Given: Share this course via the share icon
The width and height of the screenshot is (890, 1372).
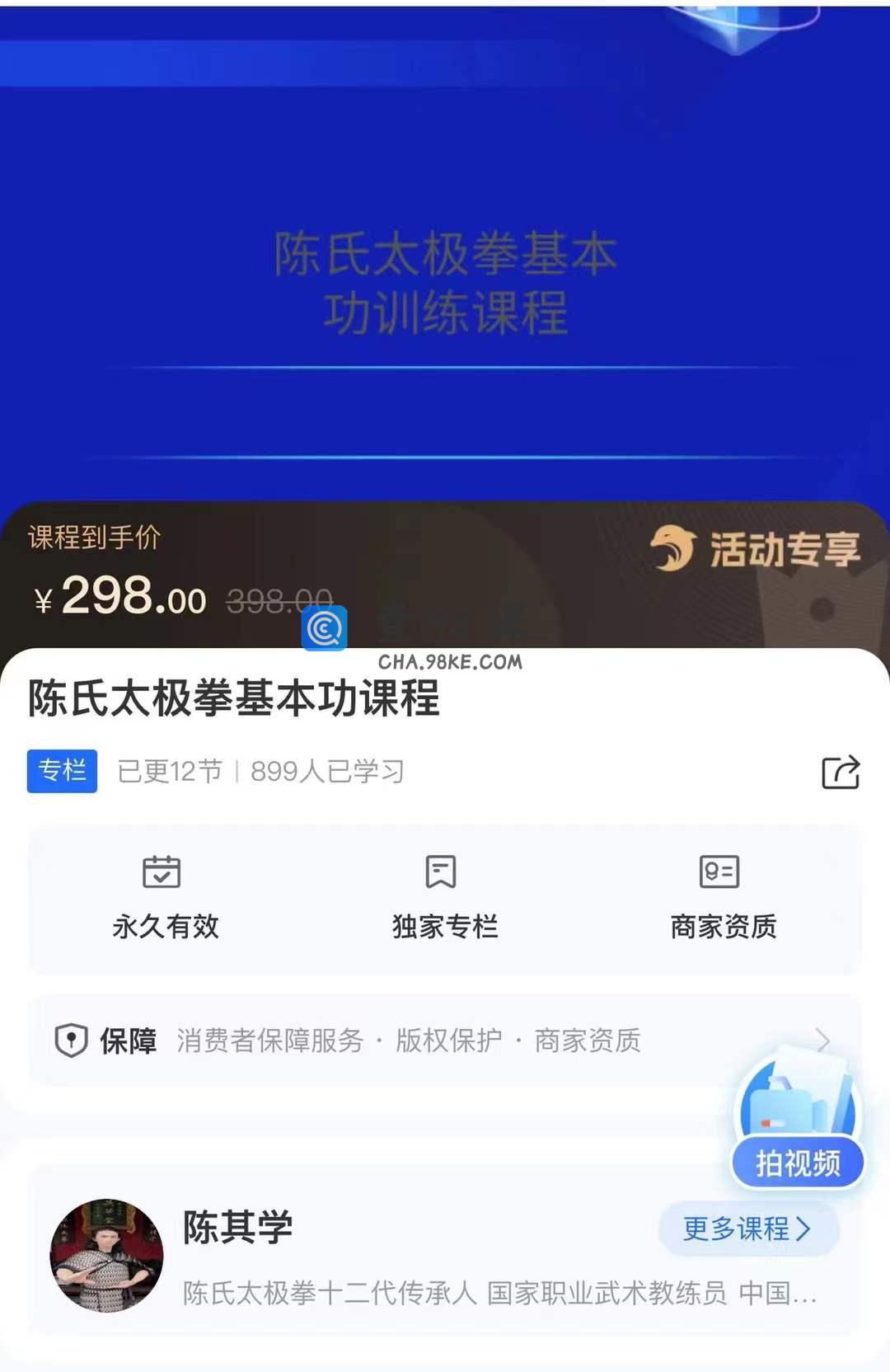Looking at the screenshot, I should (x=841, y=773).
